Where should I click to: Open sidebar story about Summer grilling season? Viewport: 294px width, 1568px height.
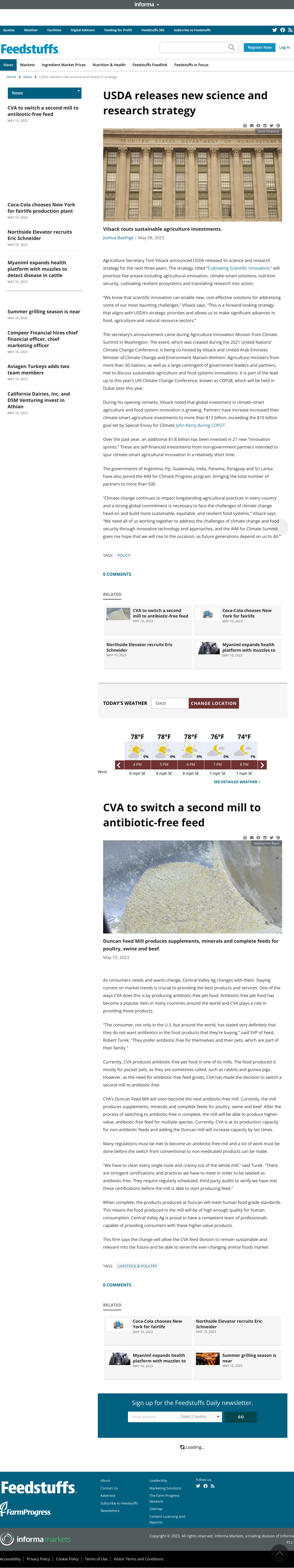click(x=44, y=312)
